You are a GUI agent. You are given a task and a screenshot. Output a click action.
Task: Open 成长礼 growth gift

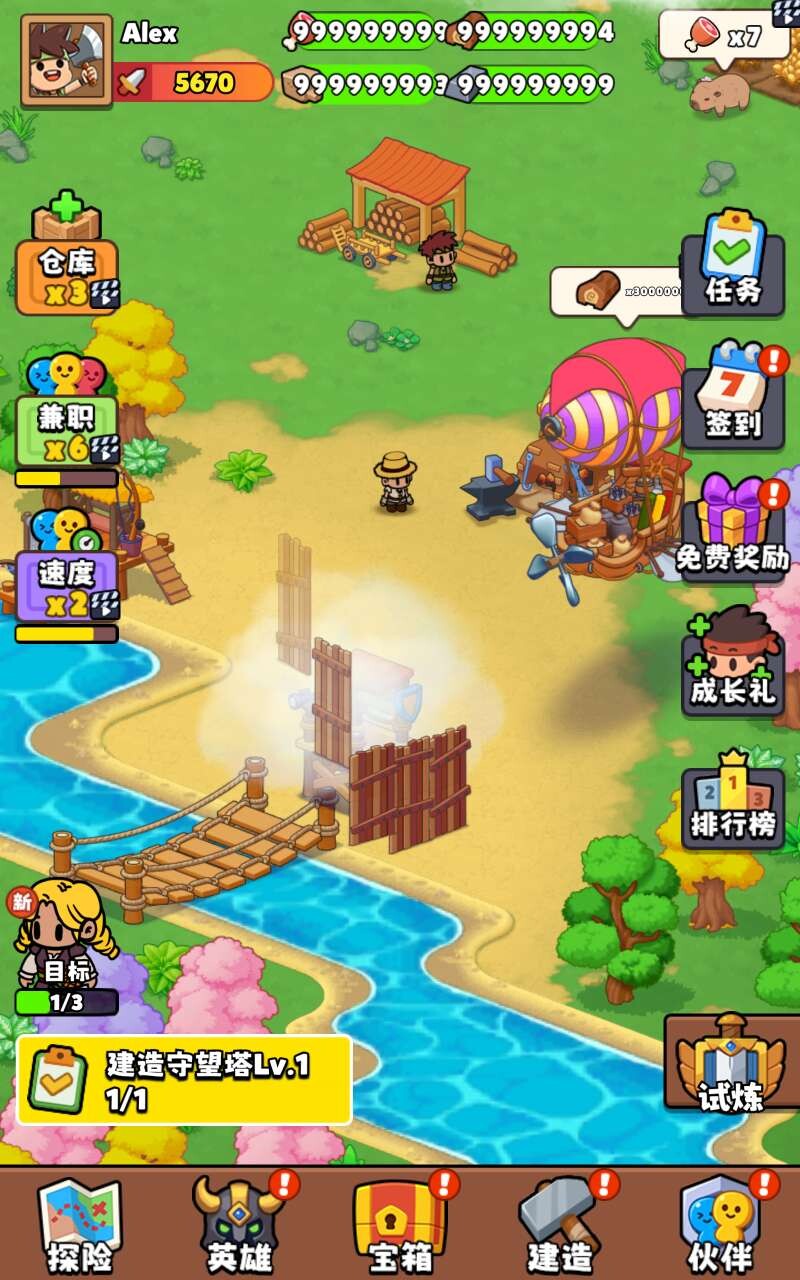point(733,662)
